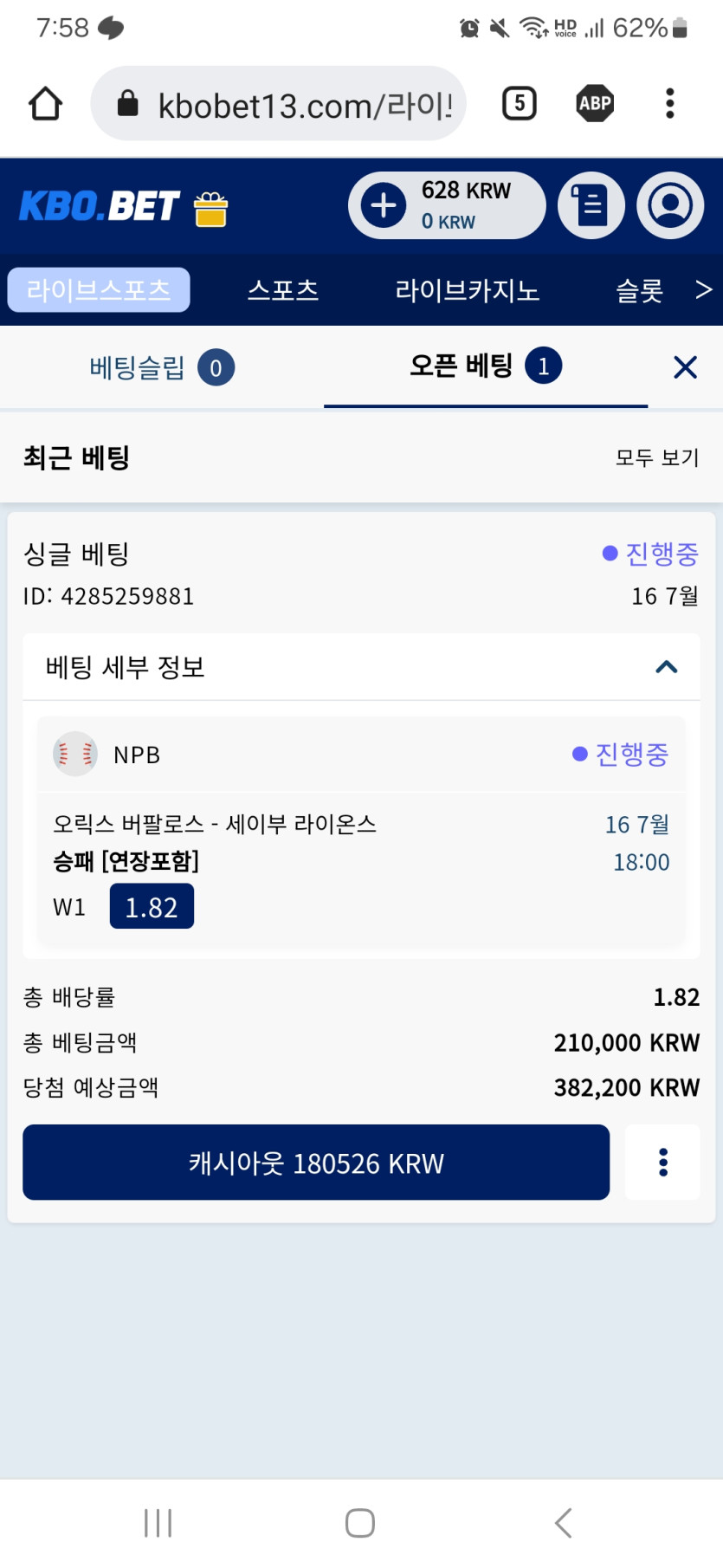Image resolution: width=723 pixels, height=1568 pixels.
Task: Switch to the 베팅슬립 tab
Action: (162, 367)
